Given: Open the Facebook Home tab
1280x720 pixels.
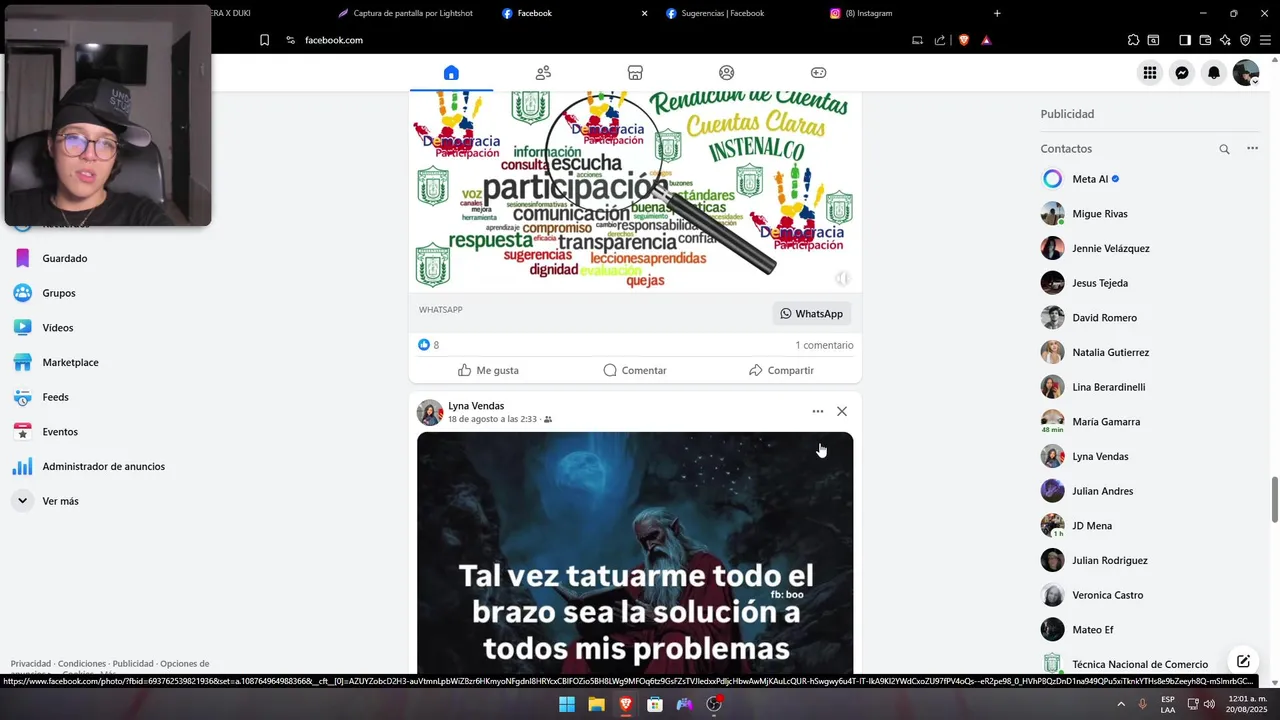Looking at the screenshot, I should [451, 73].
